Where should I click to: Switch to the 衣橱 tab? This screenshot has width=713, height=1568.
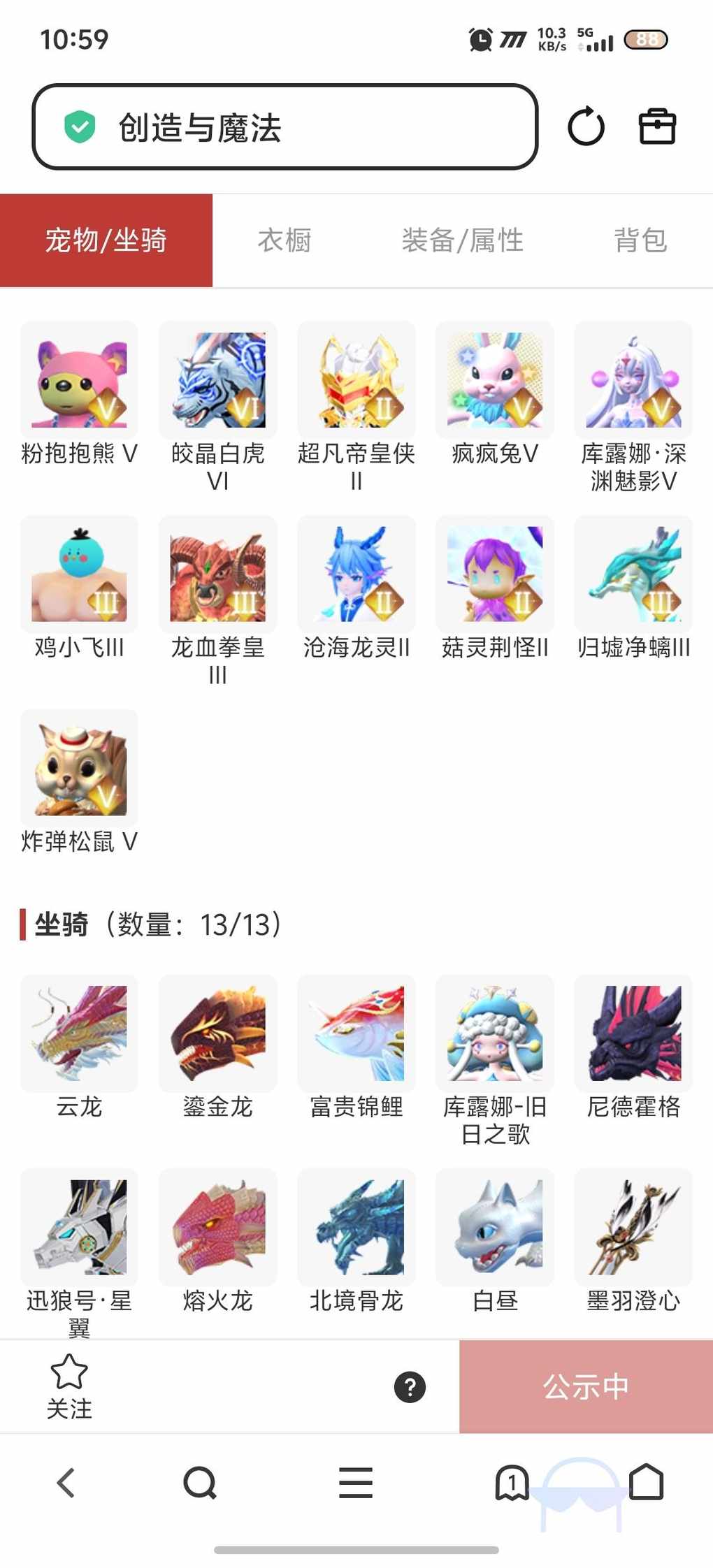(284, 240)
